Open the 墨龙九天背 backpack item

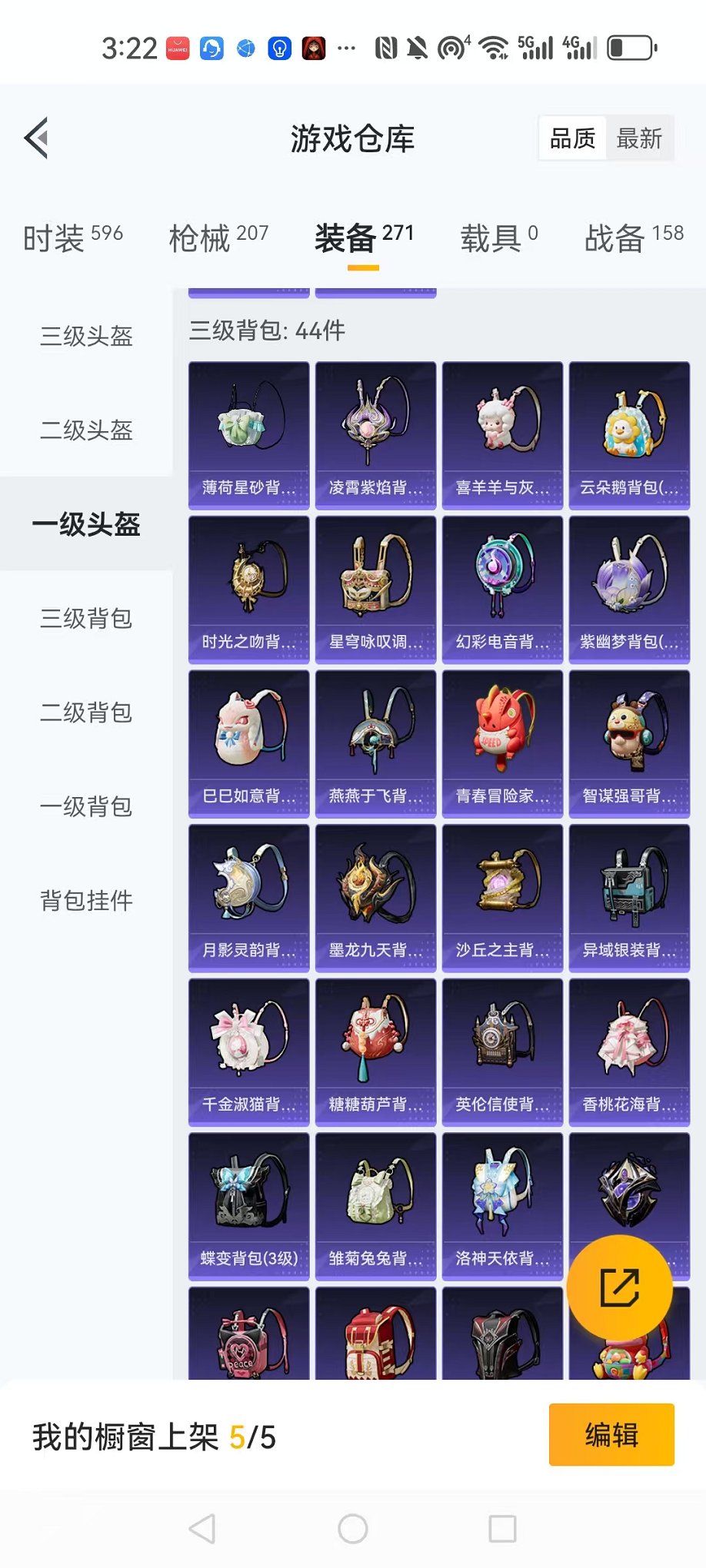(375, 898)
